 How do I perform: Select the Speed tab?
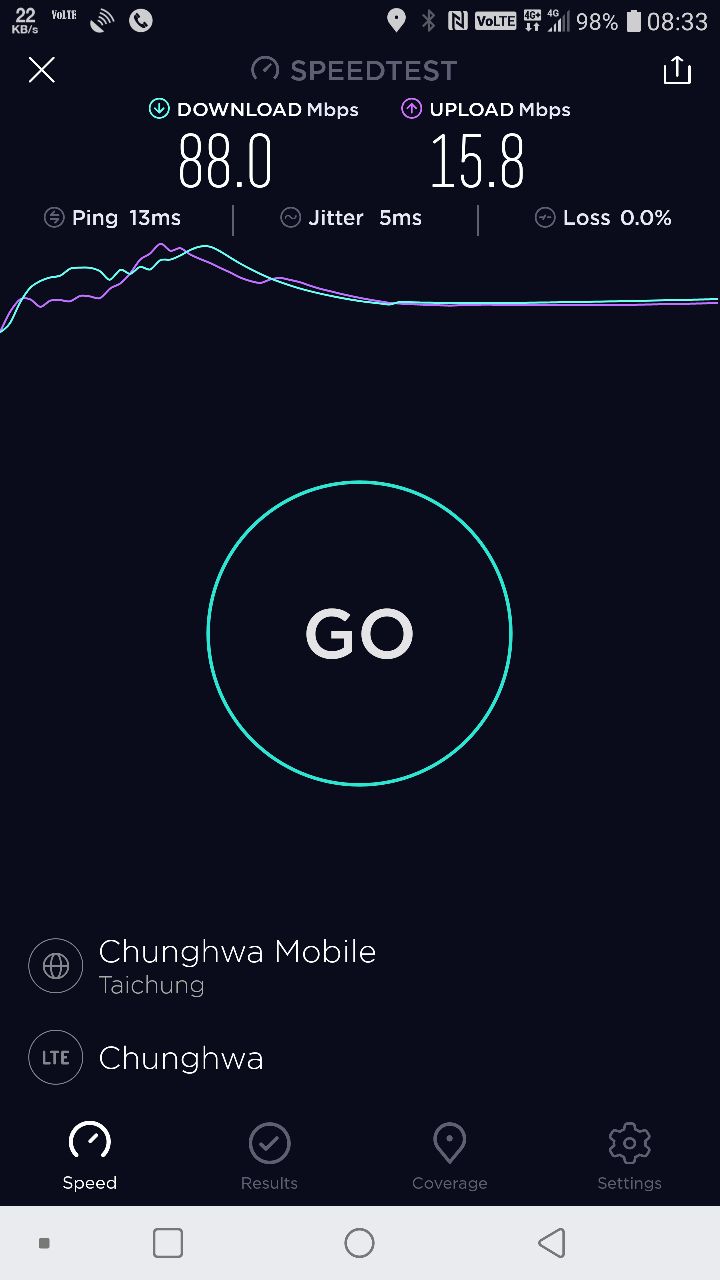pos(90,1156)
